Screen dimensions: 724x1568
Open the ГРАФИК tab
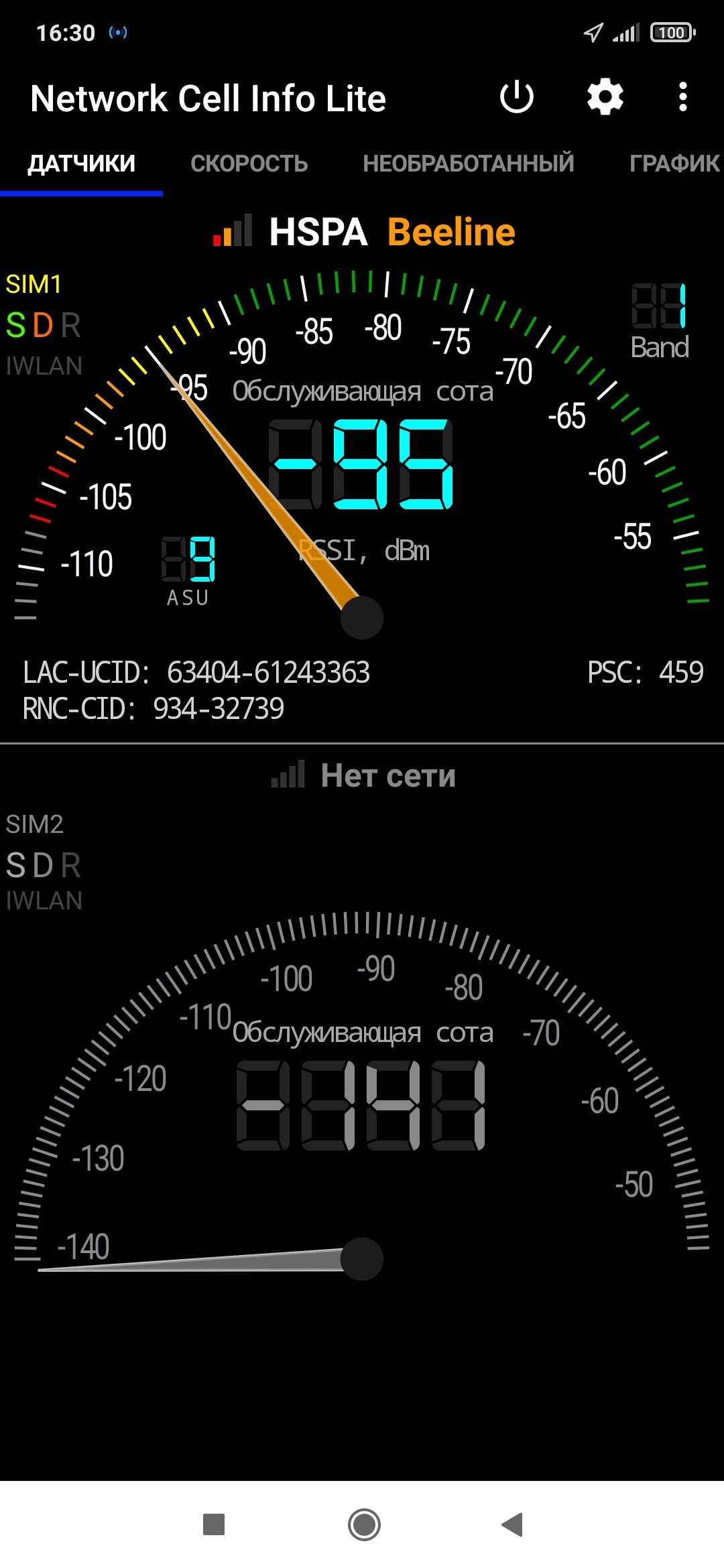click(674, 164)
